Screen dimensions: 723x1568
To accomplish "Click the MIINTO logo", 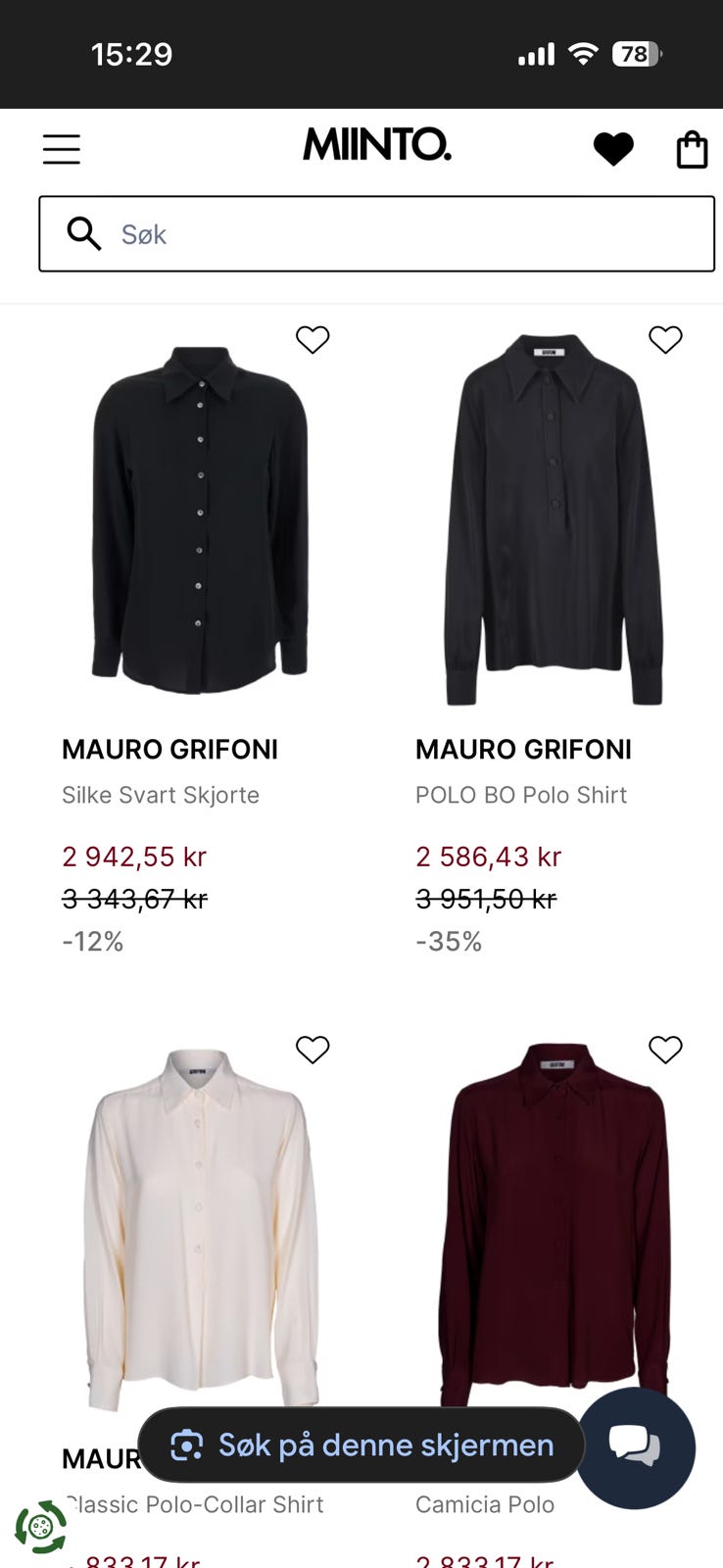I will [377, 145].
